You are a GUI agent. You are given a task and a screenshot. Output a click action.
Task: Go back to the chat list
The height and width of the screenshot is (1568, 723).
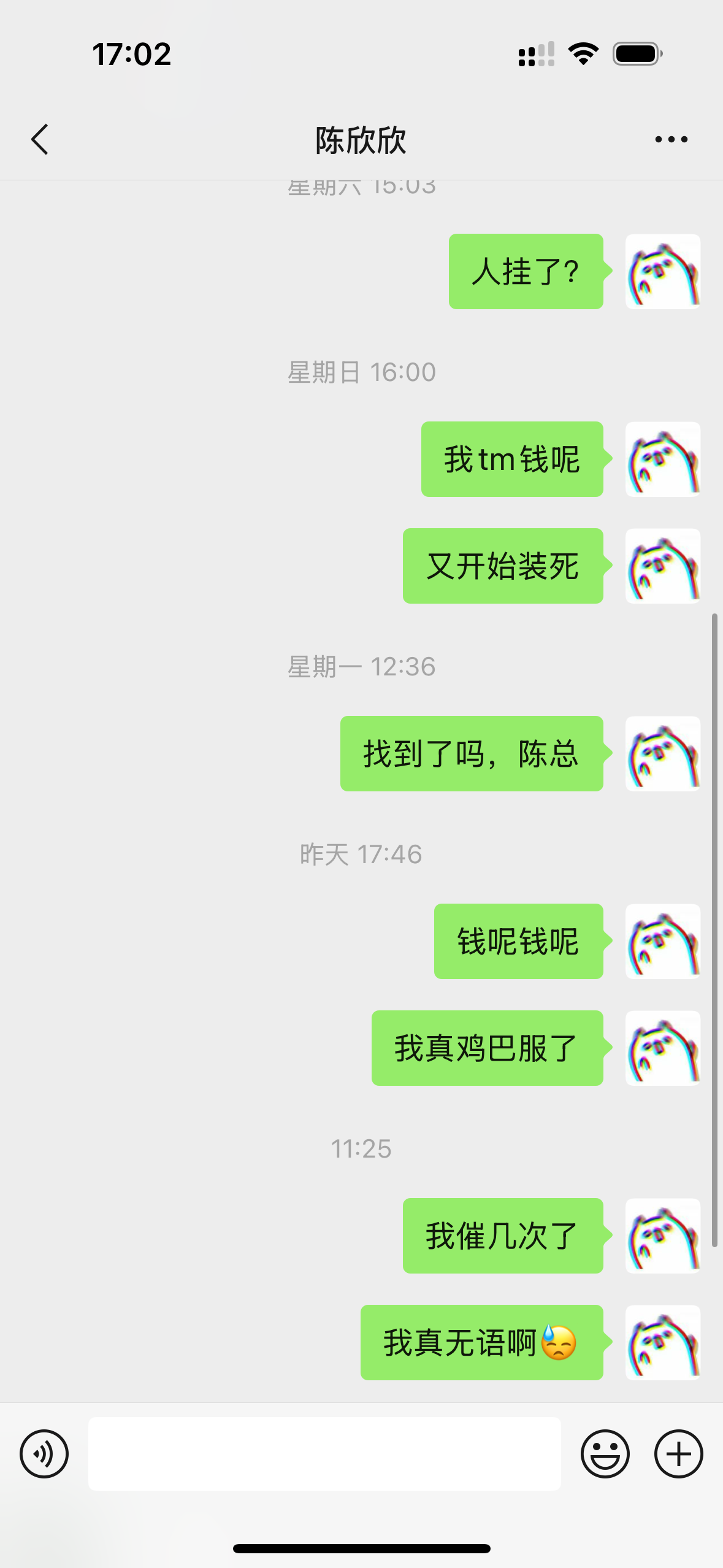pyautogui.click(x=40, y=139)
